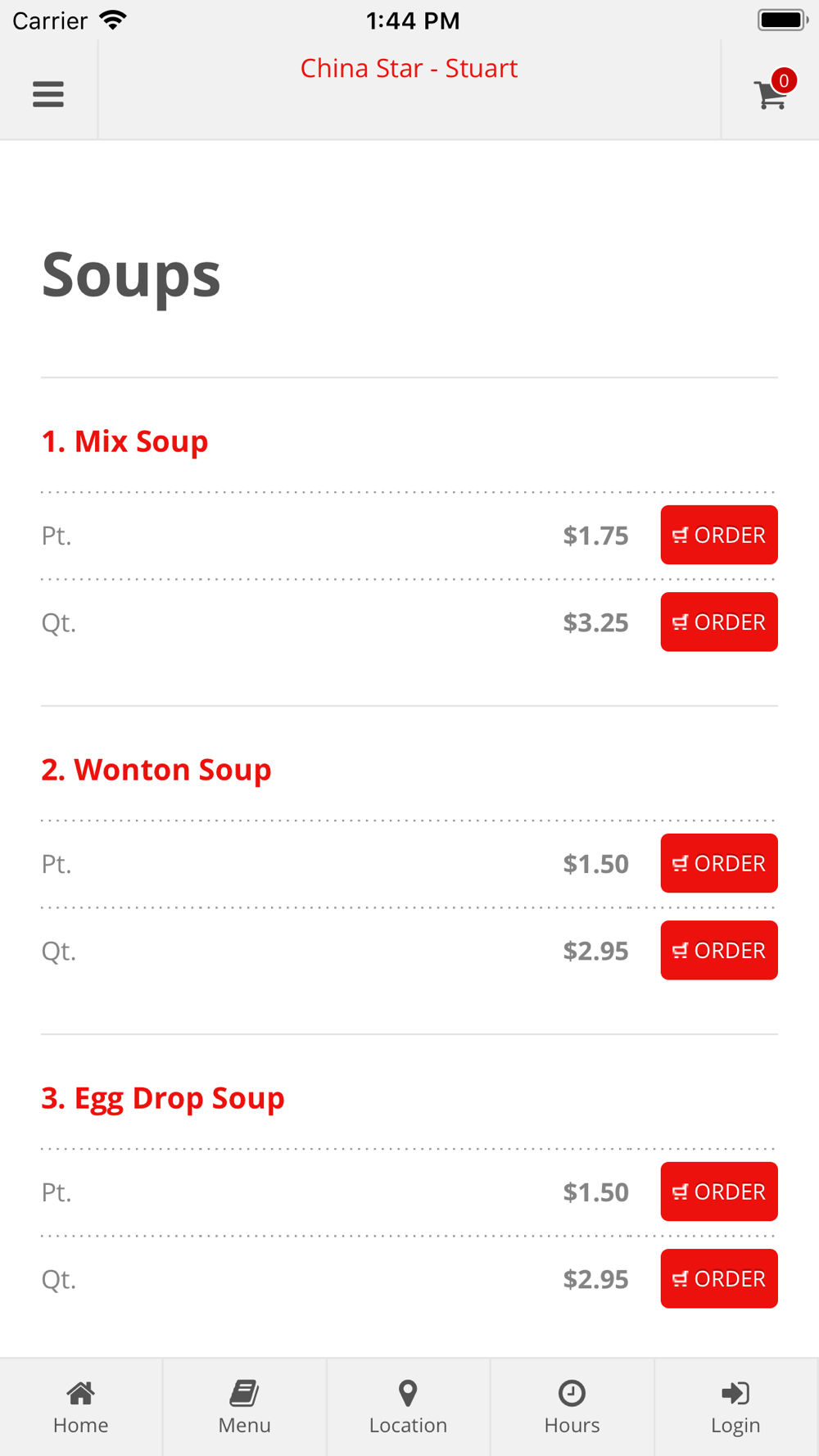The width and height of the screenshot is (819, 1456).
Task: Order the Wonton Soup quart
Action: tap(719, 950)
